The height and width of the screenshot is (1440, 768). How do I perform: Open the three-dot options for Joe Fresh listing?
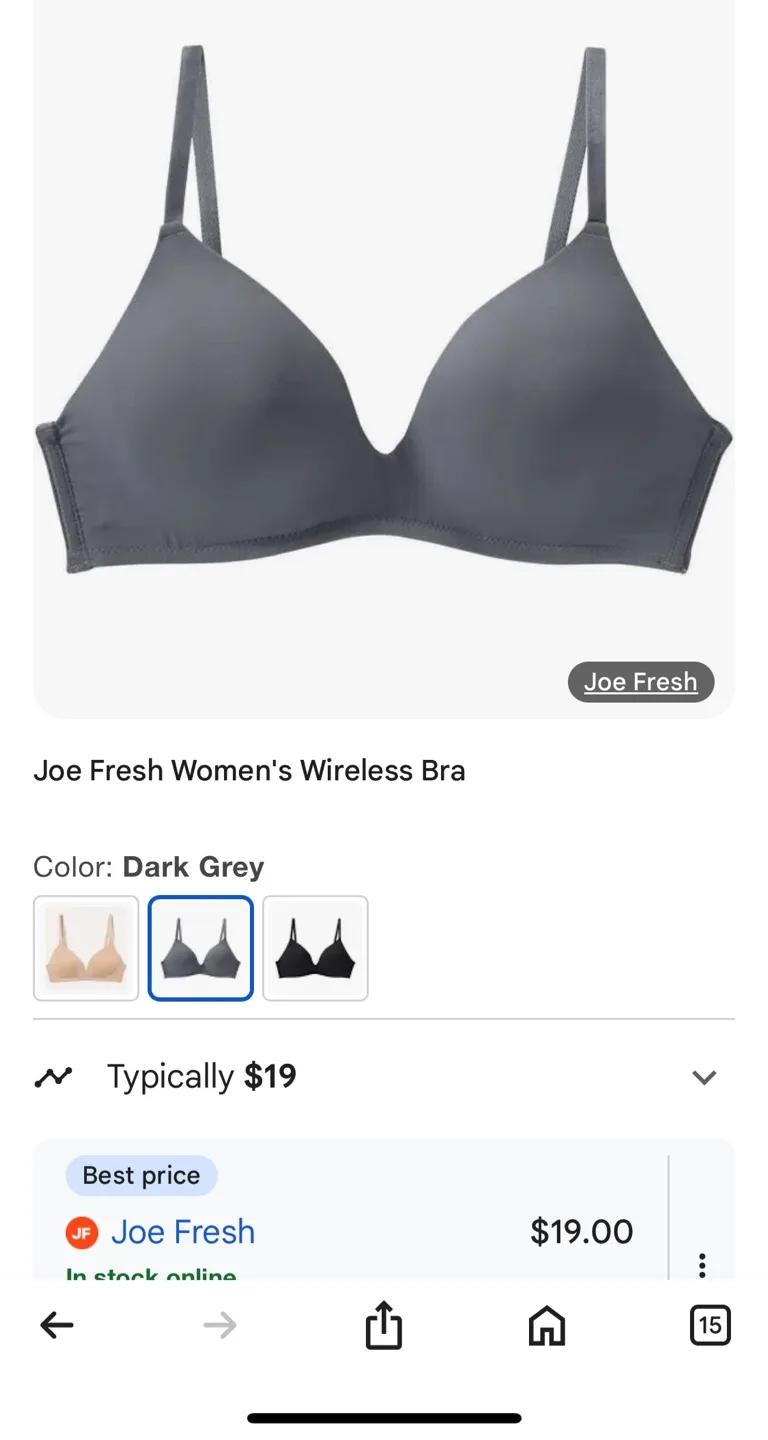point(702,1263)
